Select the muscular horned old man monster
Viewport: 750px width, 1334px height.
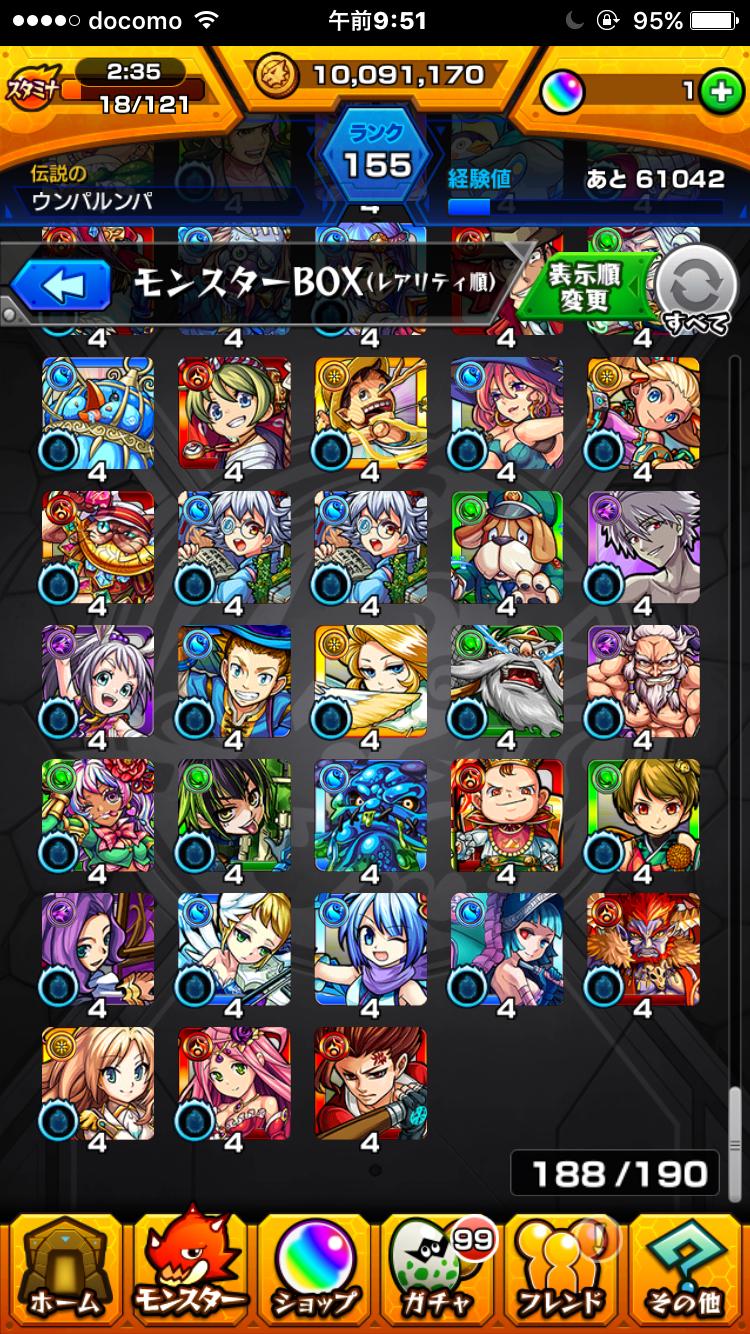tap(643, 680)
